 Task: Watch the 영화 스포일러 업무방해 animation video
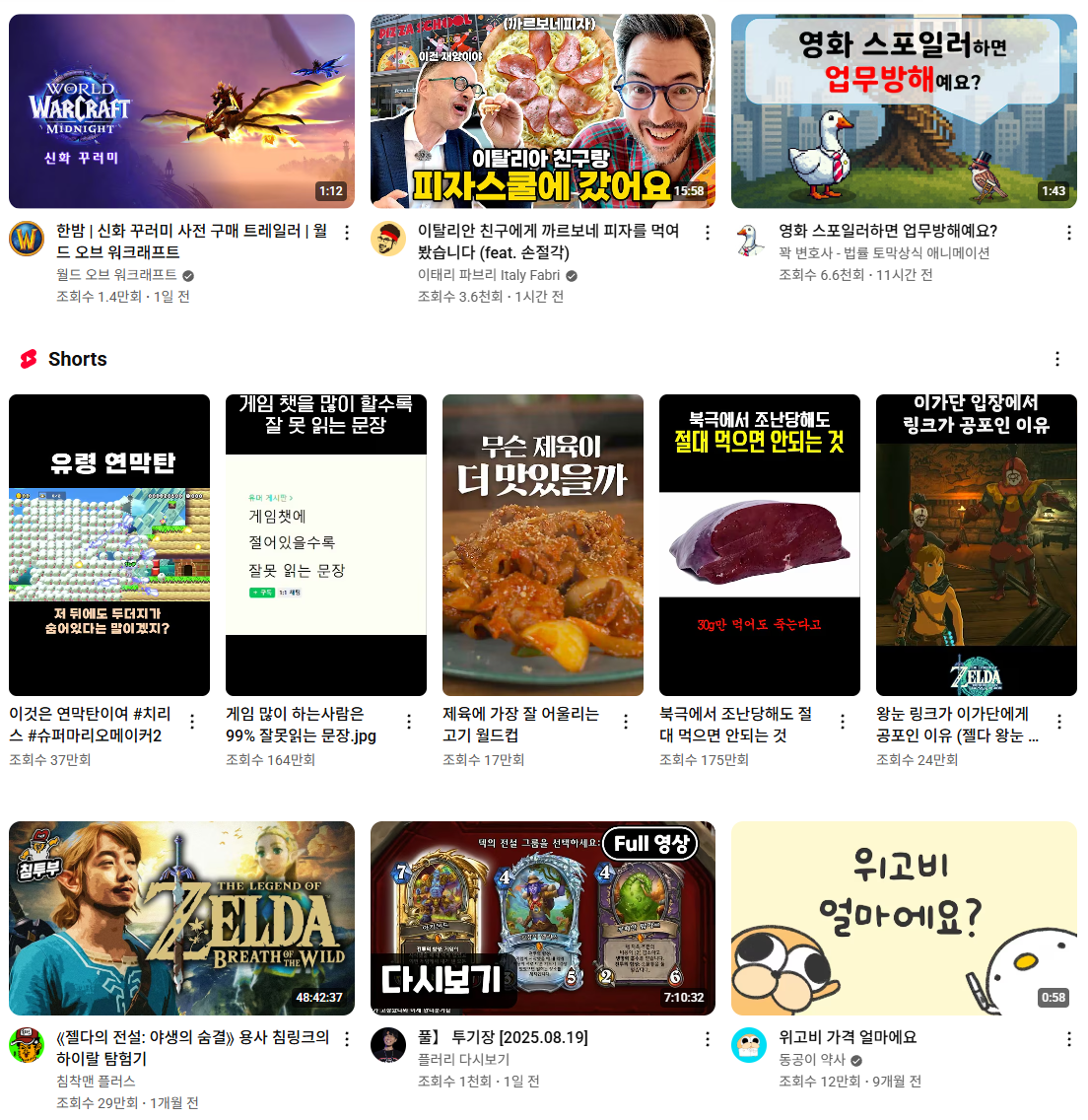tap(903, 110)
